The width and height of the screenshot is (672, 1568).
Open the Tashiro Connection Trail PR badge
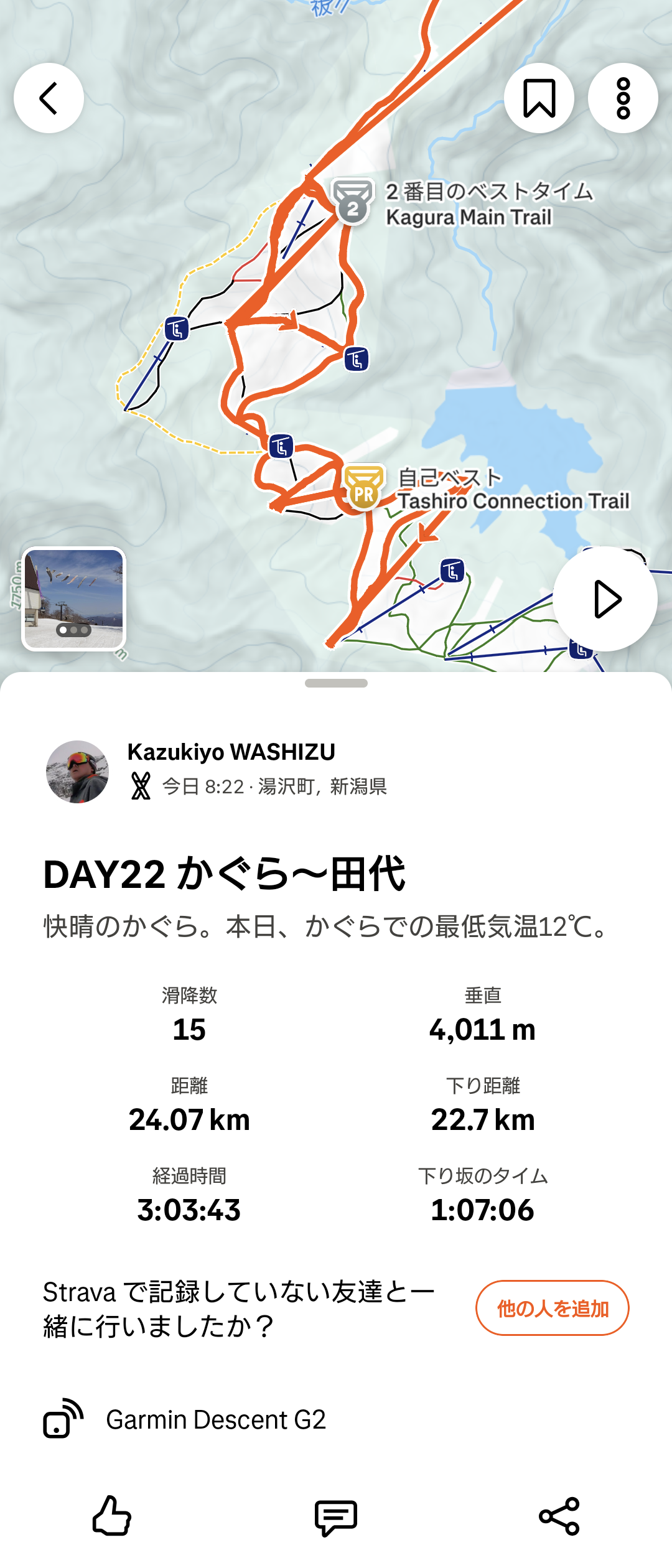363,487
